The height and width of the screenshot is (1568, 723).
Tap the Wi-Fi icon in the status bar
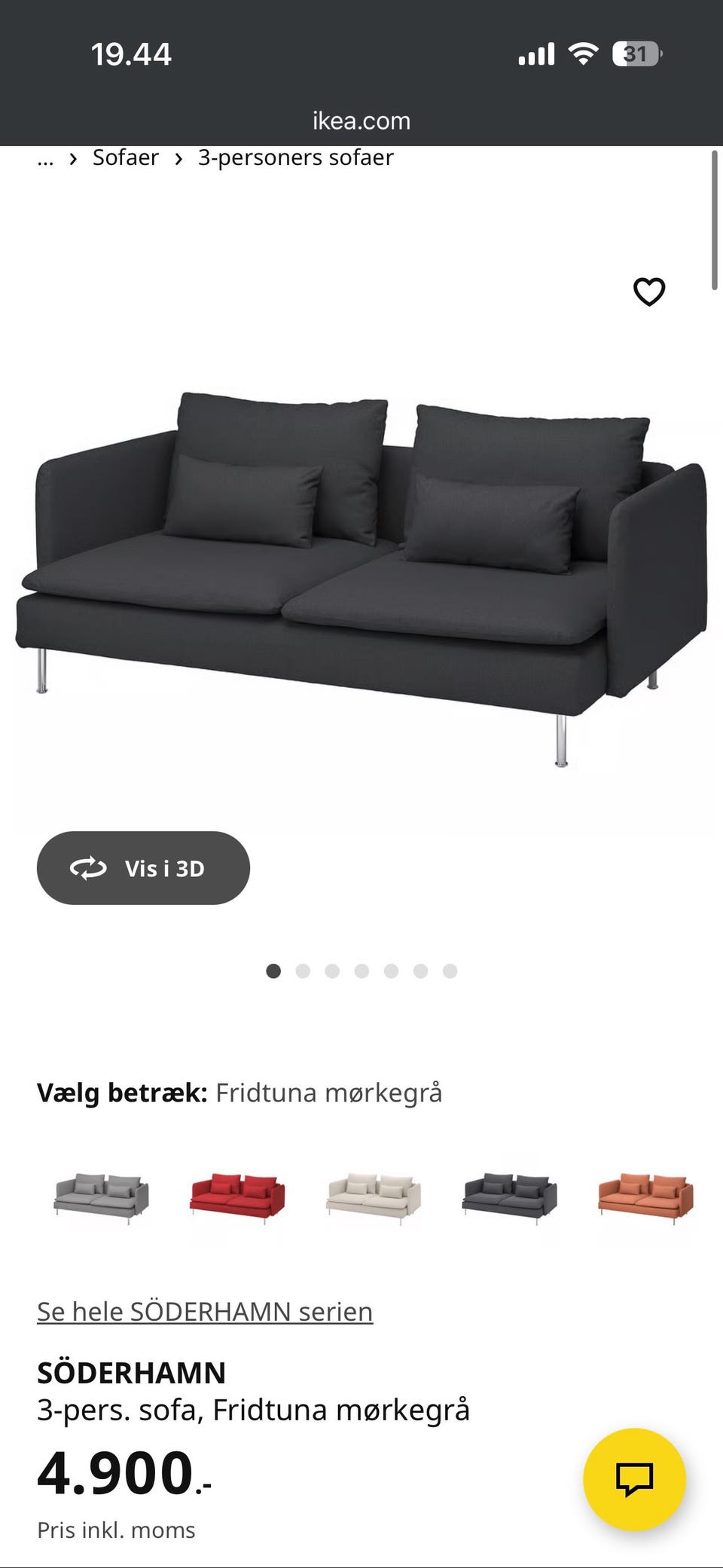[x=584, y=53]
